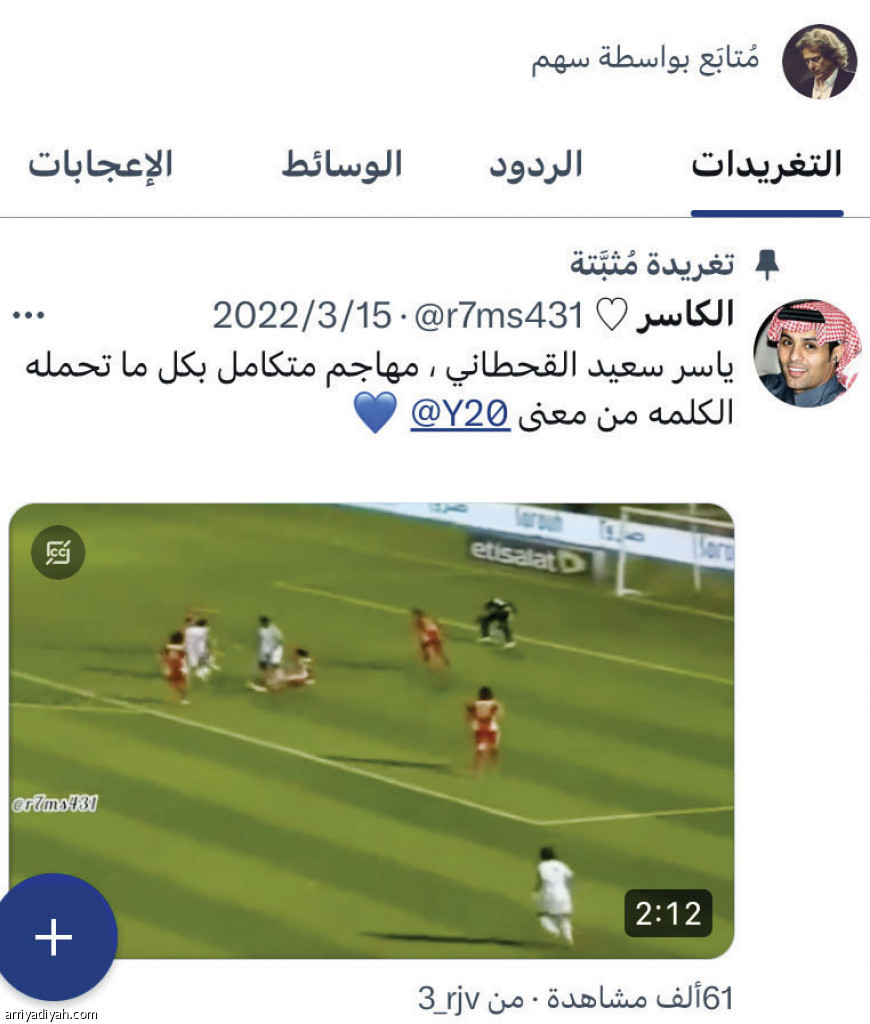Viewport: 870px width, 1024px height.
Task: Switch to the التغريدات tab
Action: [767, 165]
